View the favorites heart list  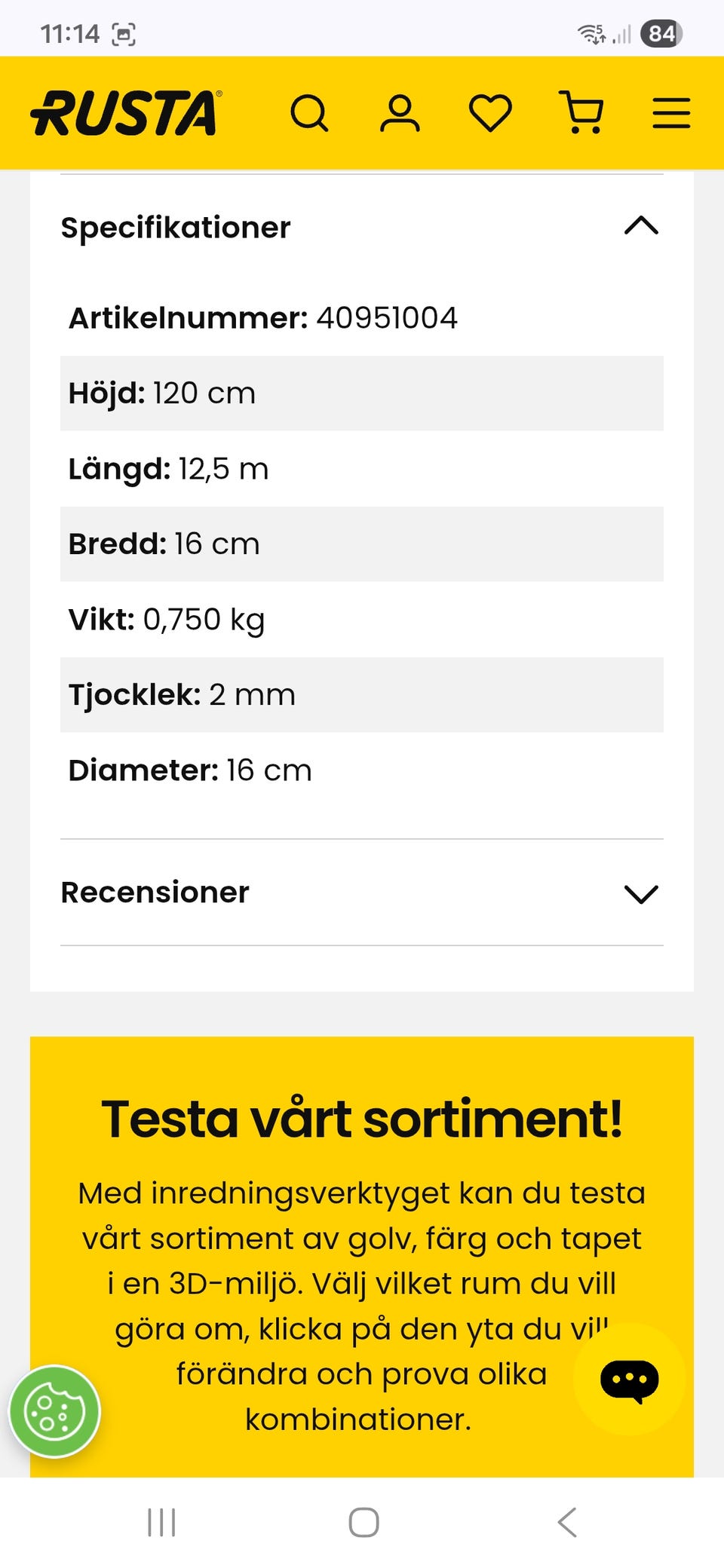(490, 114)
